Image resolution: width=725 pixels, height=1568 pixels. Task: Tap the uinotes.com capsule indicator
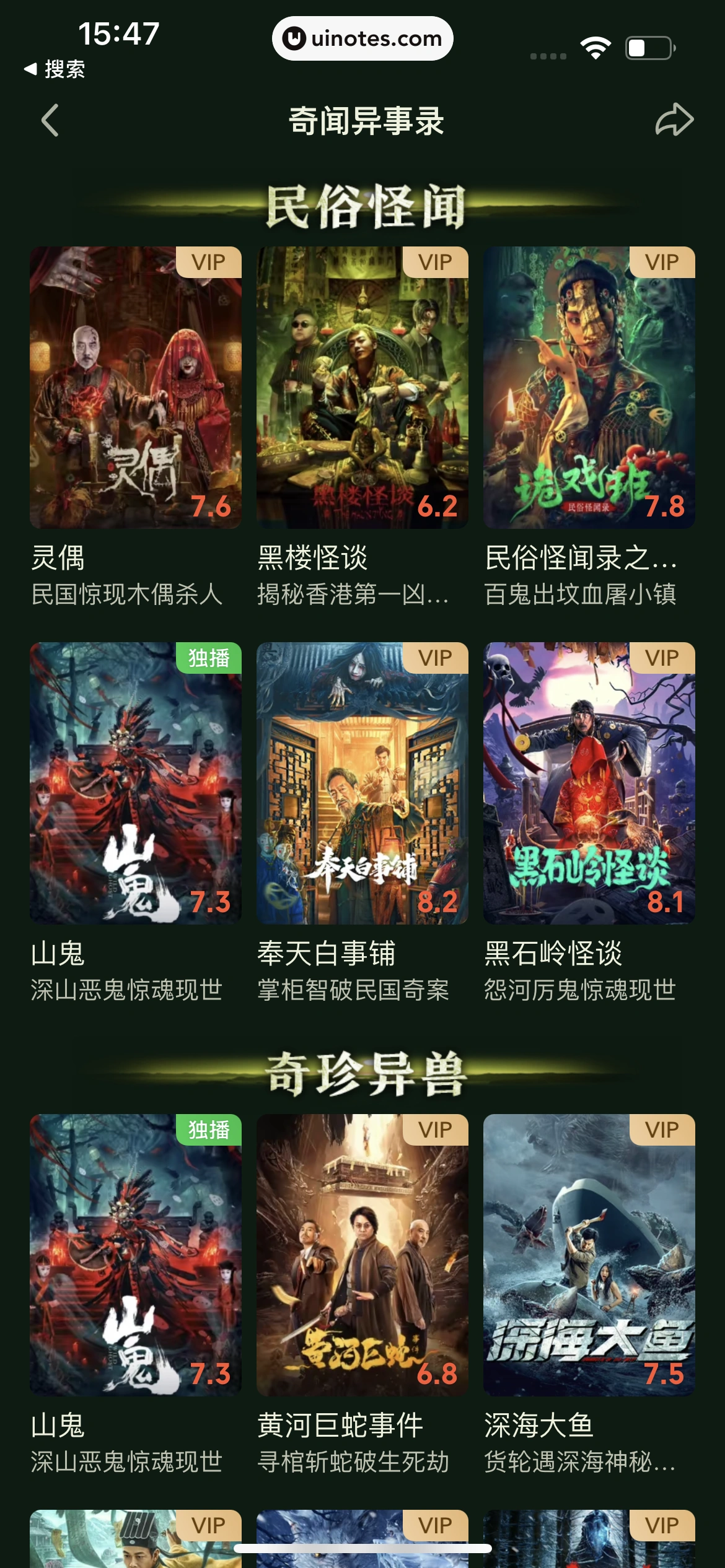tap(362, 38)
